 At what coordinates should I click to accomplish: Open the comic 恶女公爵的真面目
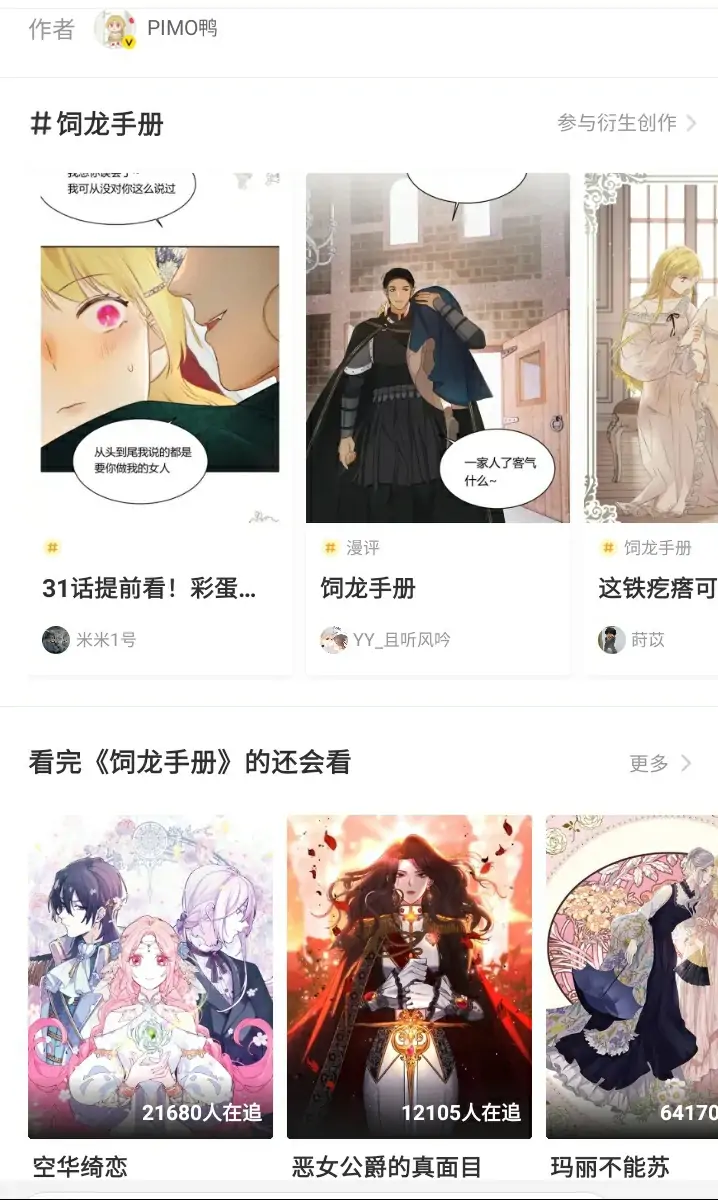409,977
